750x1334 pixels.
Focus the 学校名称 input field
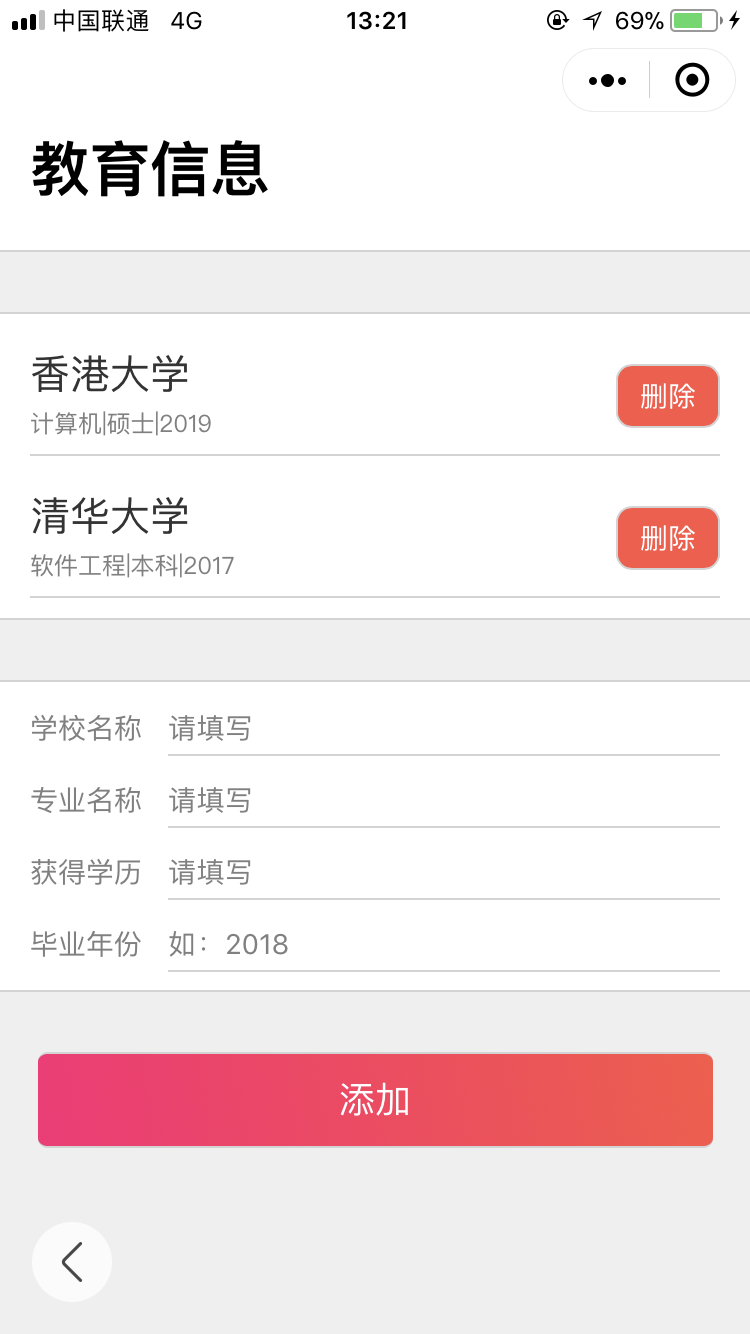pos(444,728)
